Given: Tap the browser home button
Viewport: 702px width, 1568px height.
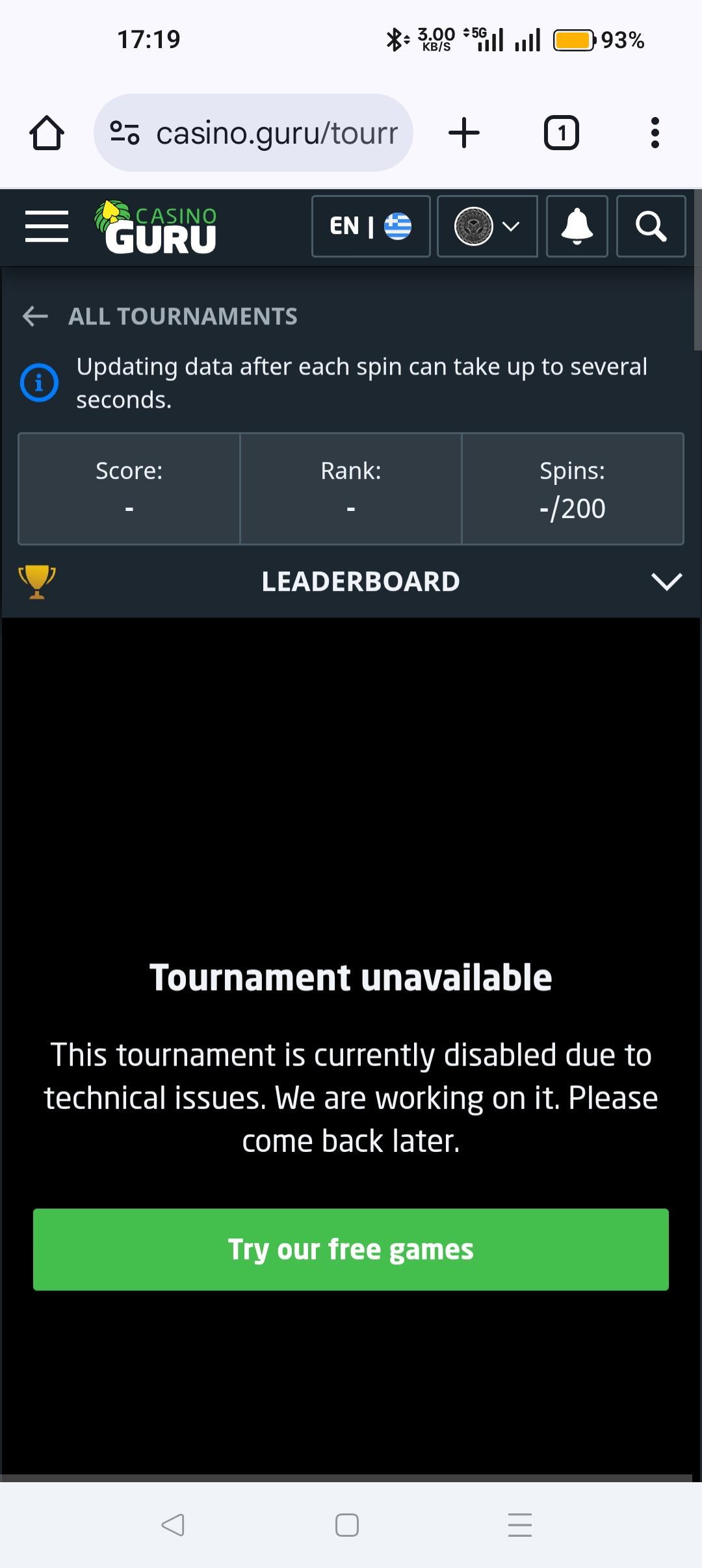Looking at the screenshot, I should coord(47,133).
